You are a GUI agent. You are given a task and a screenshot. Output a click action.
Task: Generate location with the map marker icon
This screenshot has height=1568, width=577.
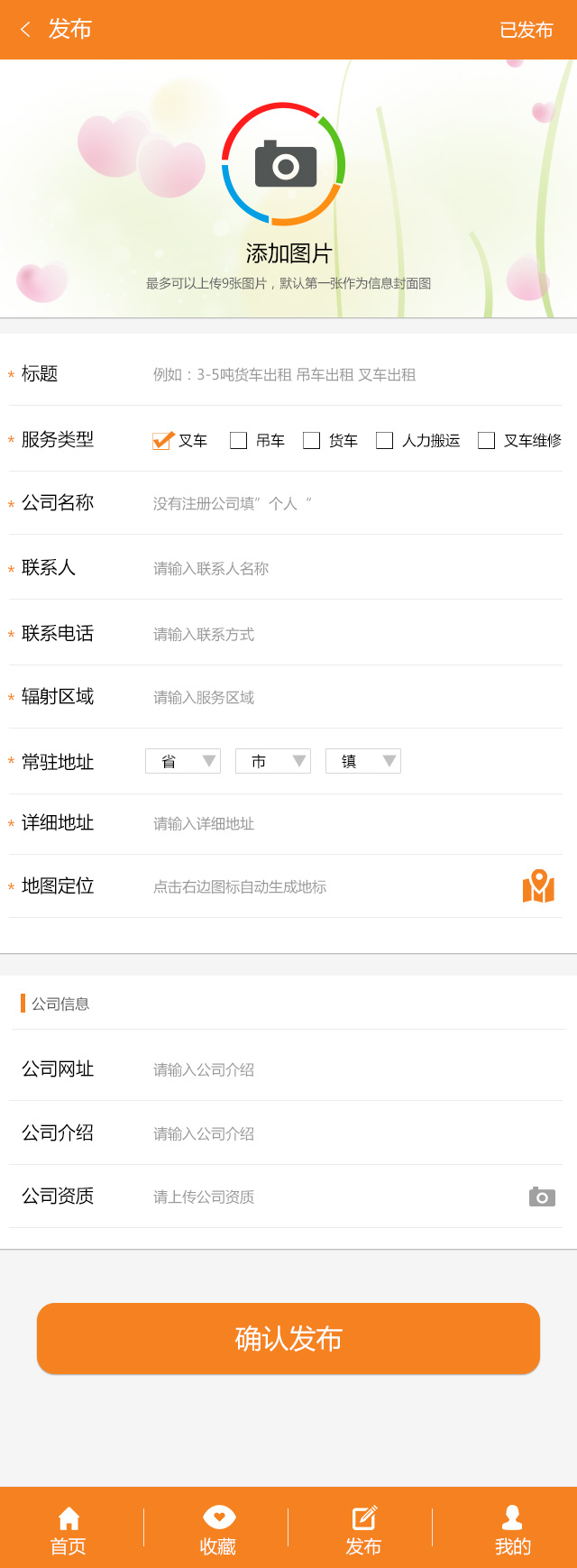pos(538,886)
